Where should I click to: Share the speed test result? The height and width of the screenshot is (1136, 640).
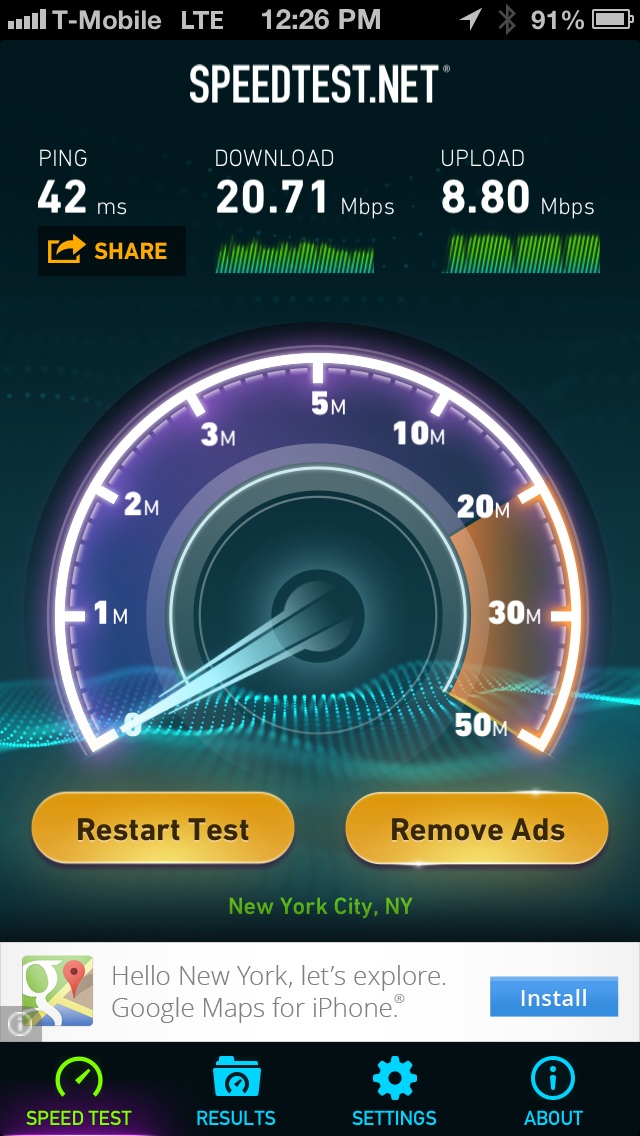[112, 251]
